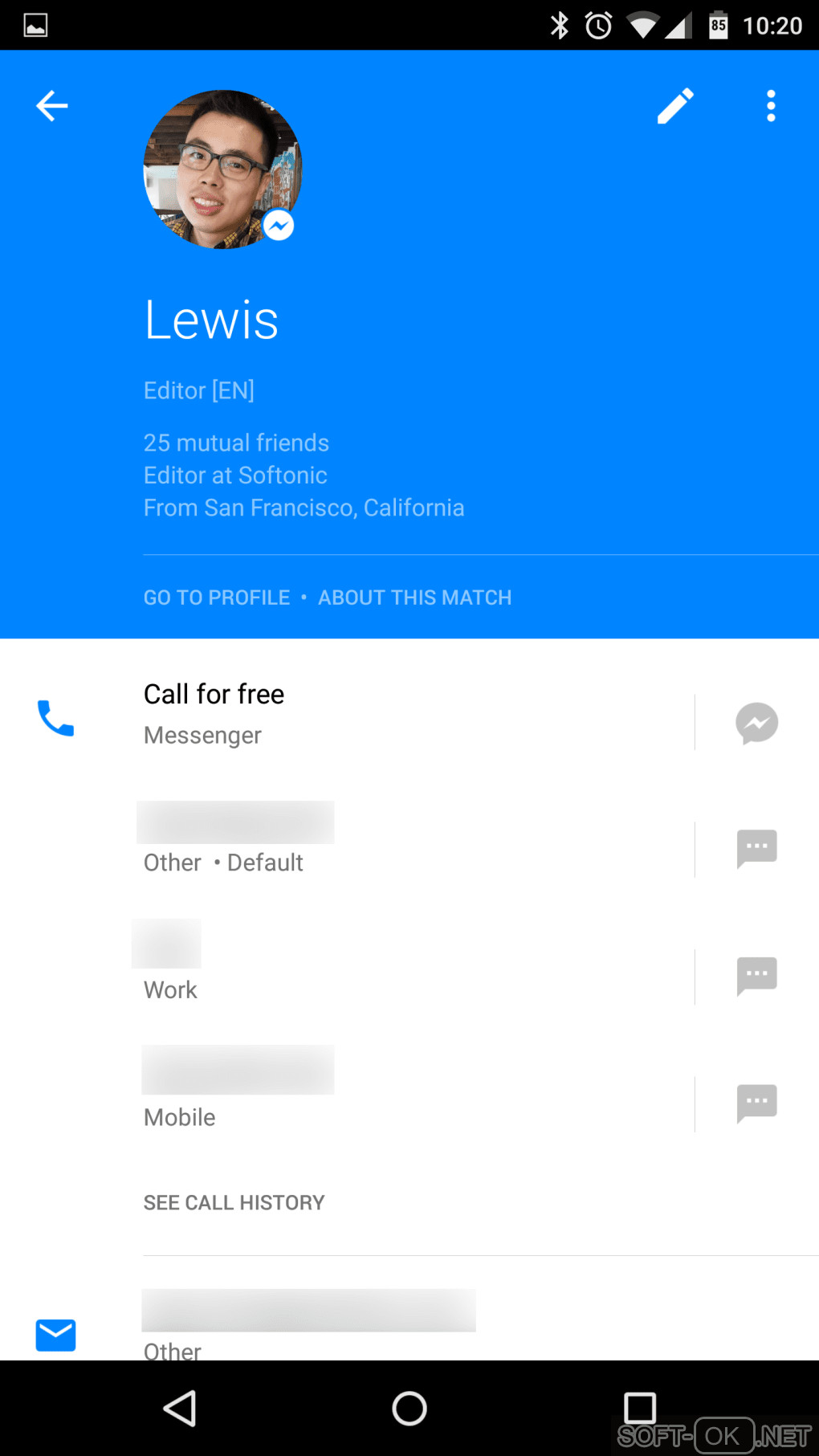Open the overflow menu

771,106
